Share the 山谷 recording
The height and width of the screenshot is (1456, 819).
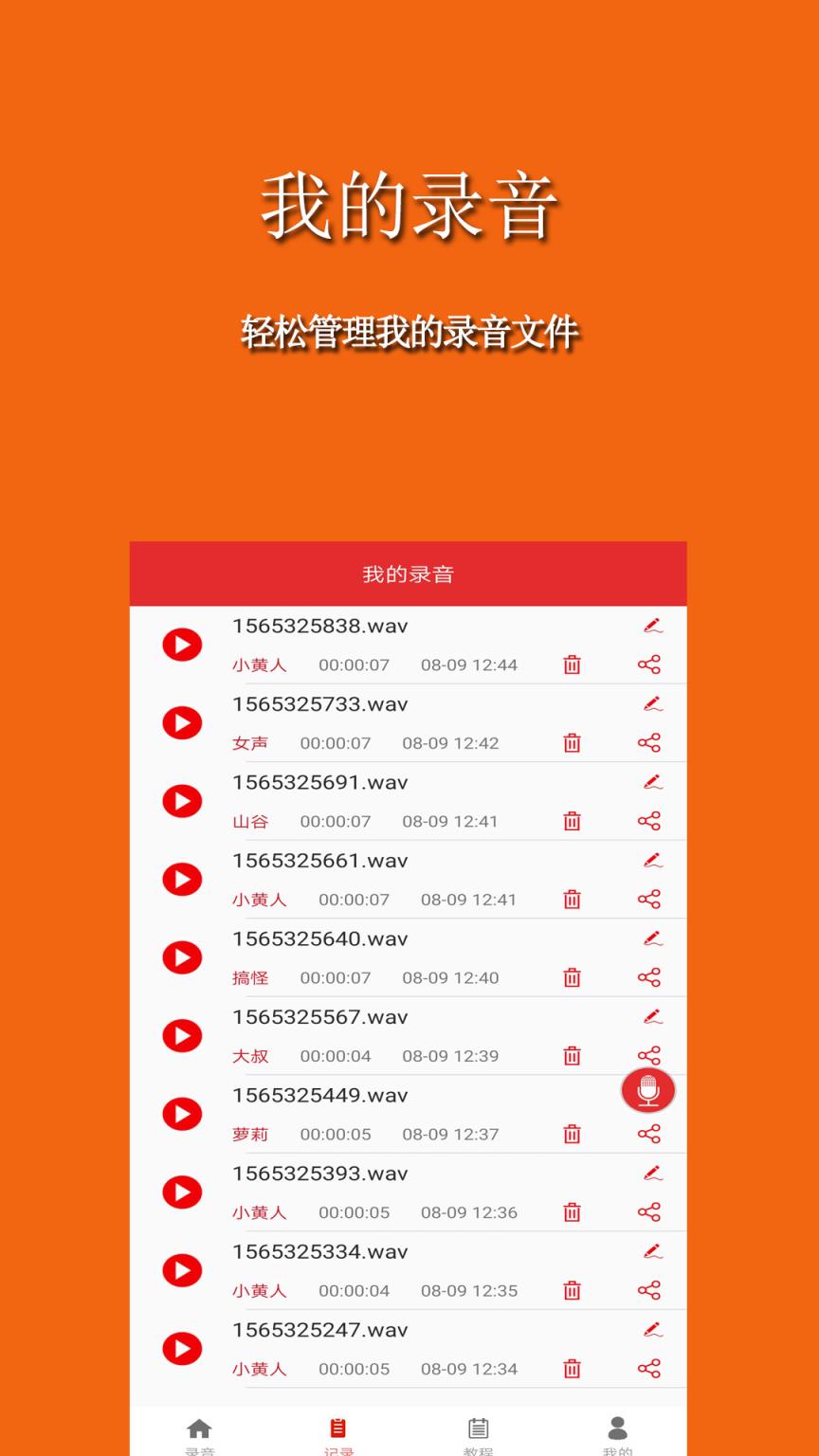click(x=650, y=821)
